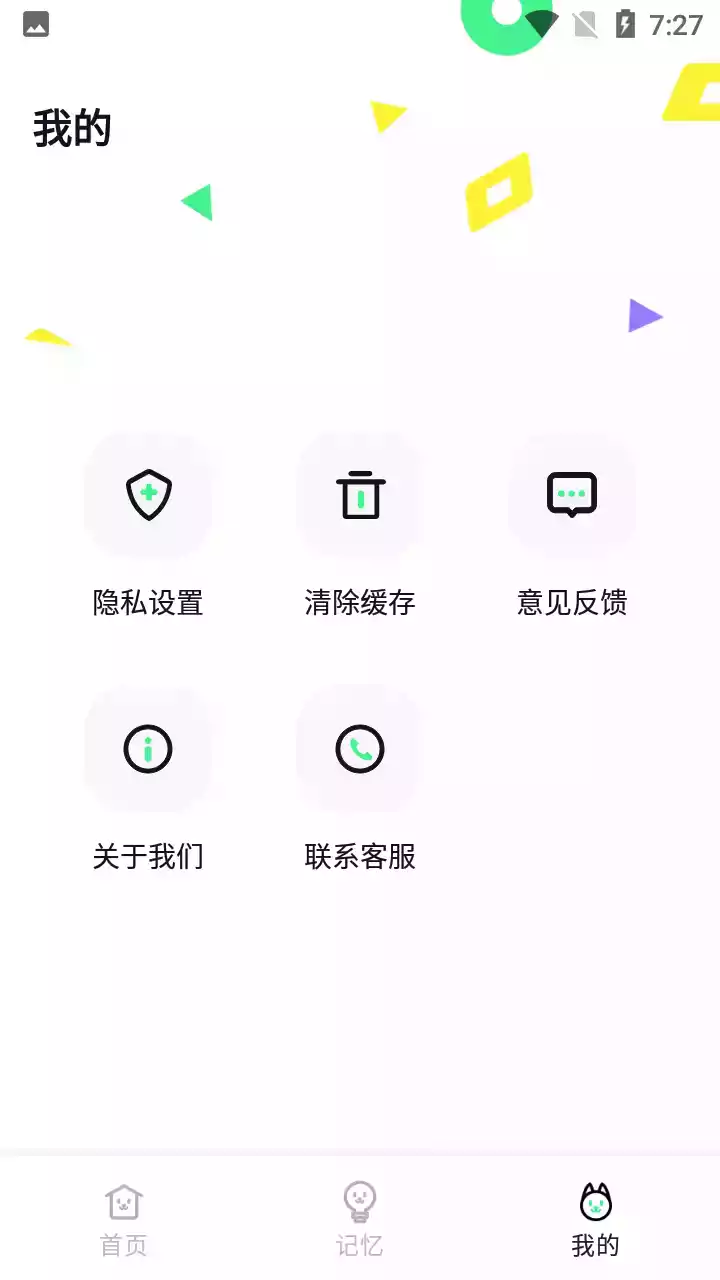Tap the 清除缓存 text label
This screenshot has height=1280, width=720.
point(360,603)
